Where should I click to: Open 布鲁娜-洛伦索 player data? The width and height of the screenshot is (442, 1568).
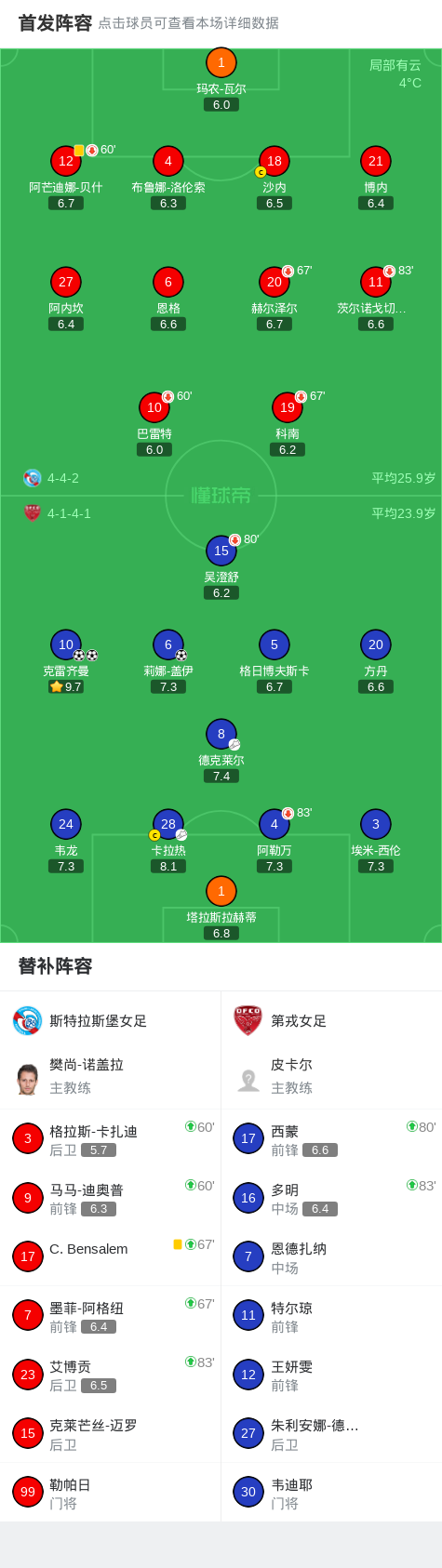coord(168,177)
